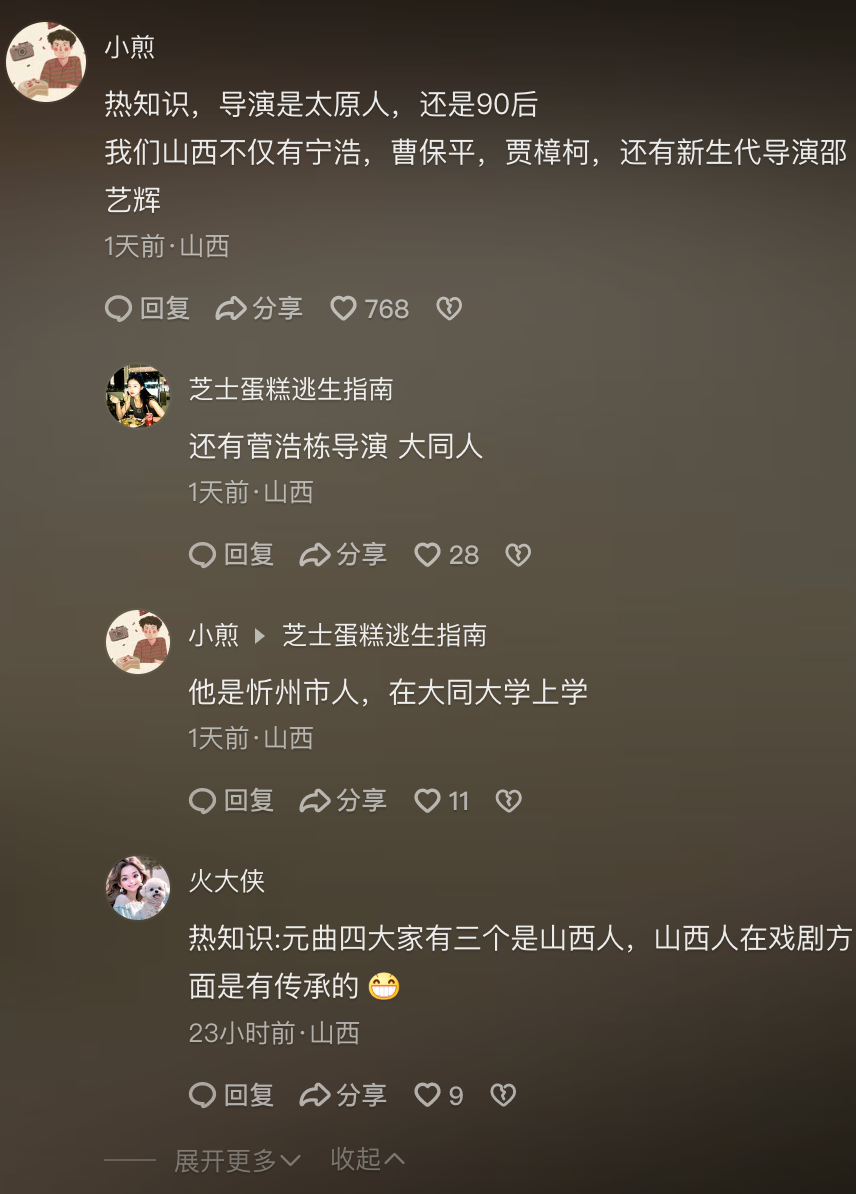Reply to 芝士蛋糕逃生指南's comment
Viewport: 856px width, 1194px height.
(232, 555)
